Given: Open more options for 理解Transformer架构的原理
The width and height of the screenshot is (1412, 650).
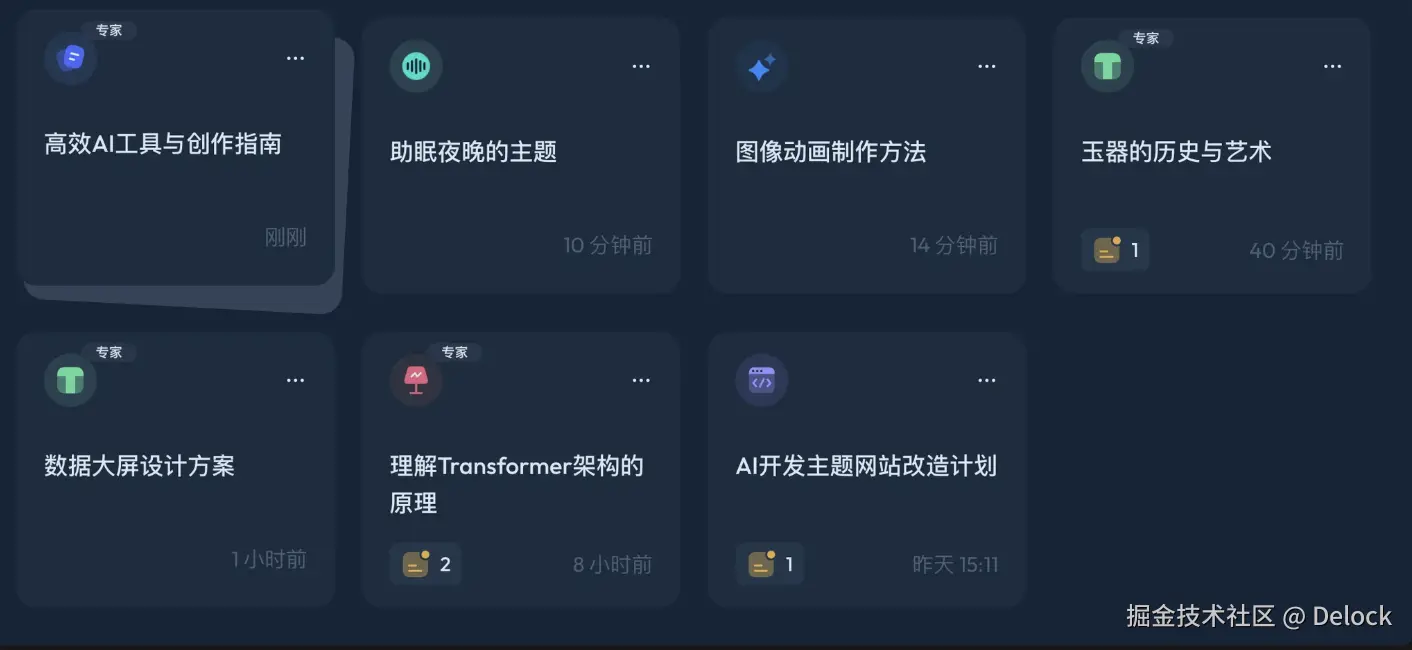Looking at the screenshot, I should pos(641,381).
